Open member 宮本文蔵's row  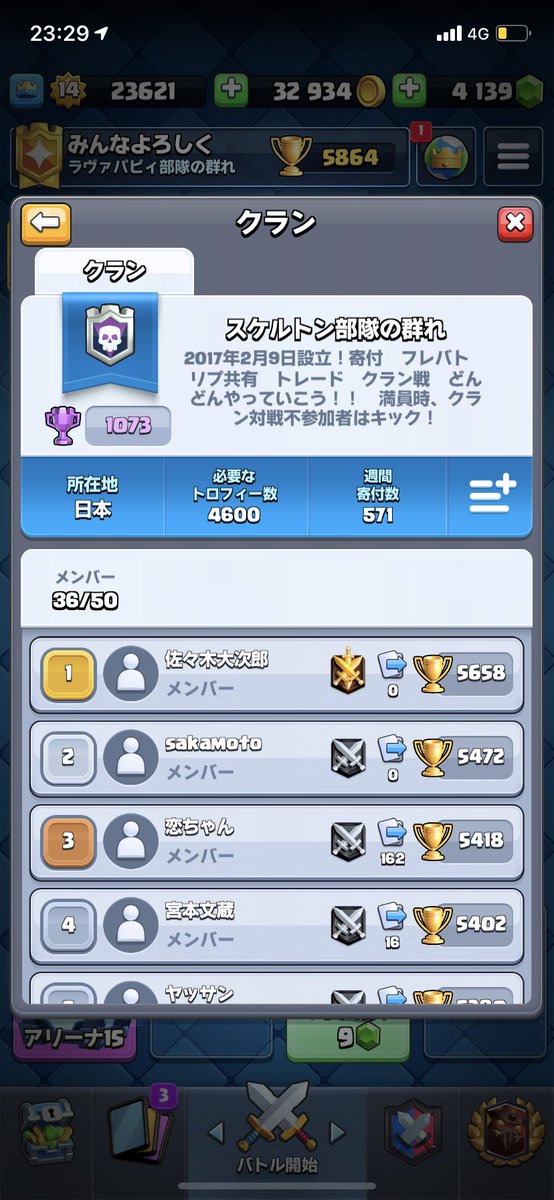tap(276, 924)
